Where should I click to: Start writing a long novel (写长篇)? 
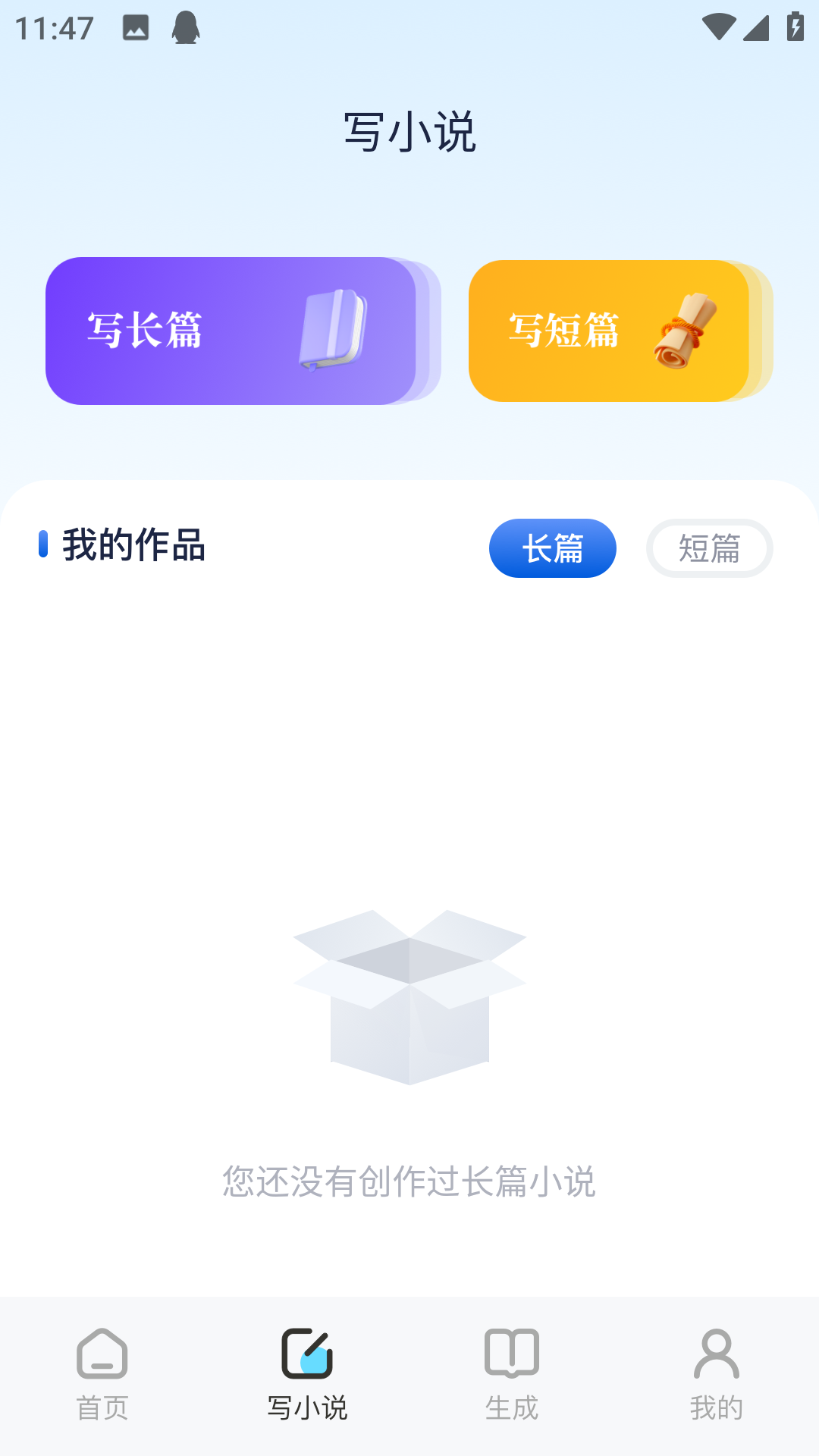click(231, 331)
